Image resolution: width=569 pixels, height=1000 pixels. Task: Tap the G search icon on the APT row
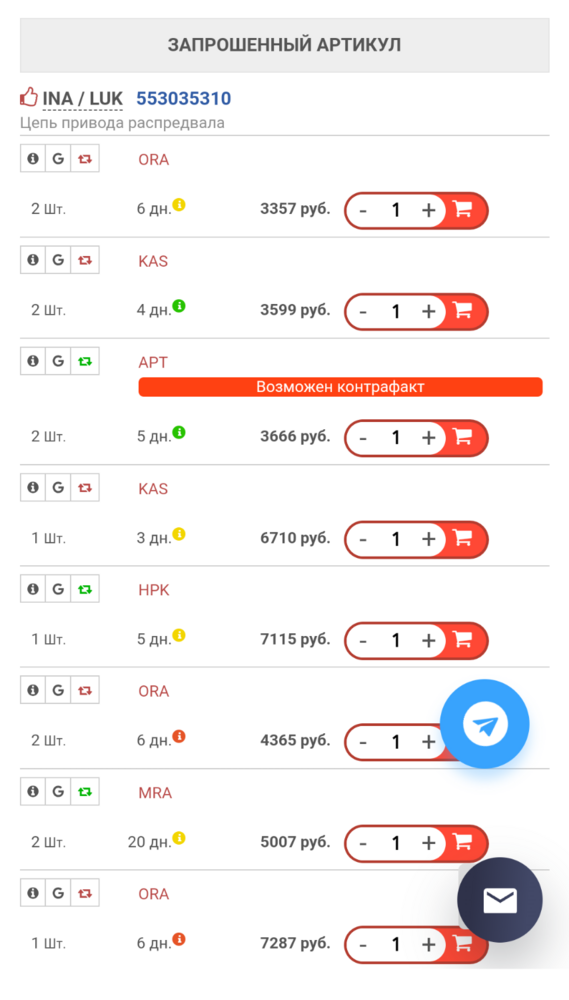pyautogui.click(x=58, y=362)
